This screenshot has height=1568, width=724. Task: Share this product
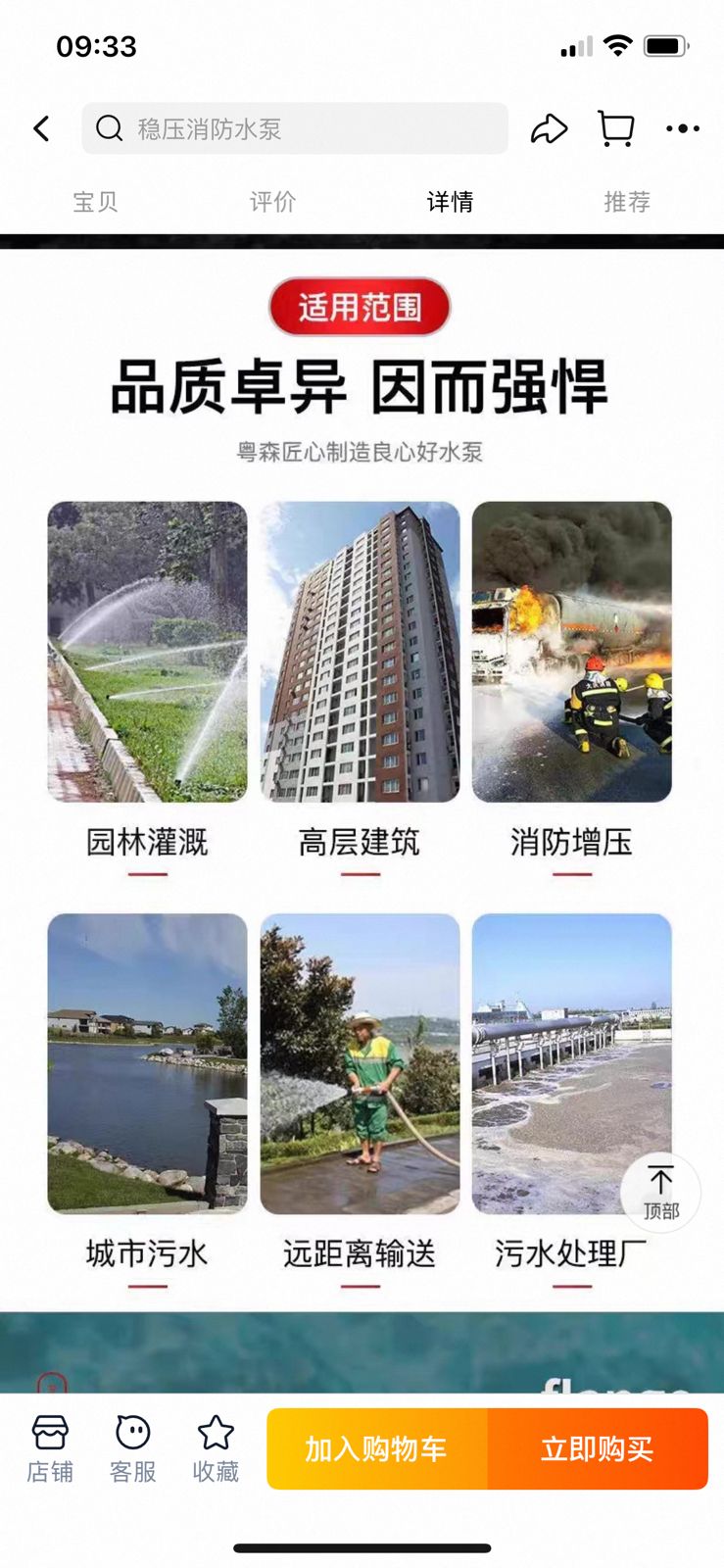[x=549, y=128]
